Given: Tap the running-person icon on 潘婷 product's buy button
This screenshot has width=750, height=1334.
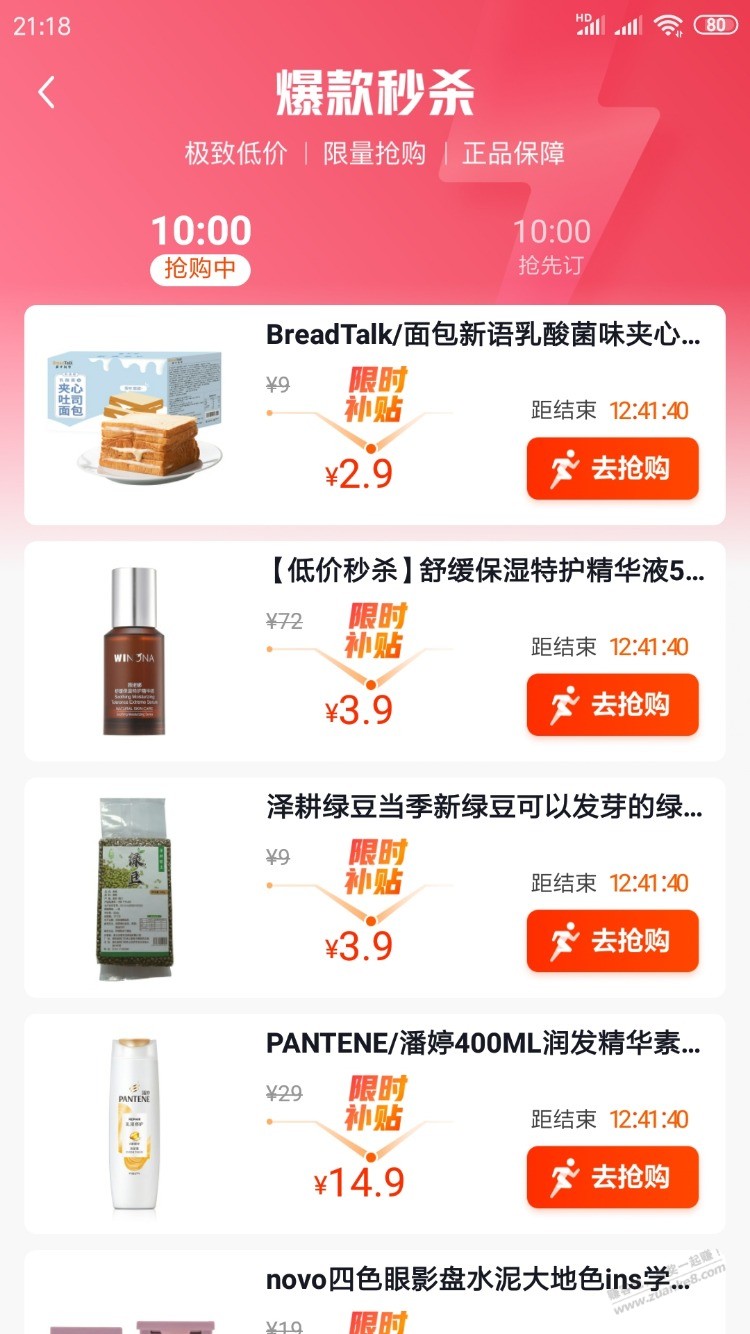Looking at the screenshot, I should coord(567,1176).
